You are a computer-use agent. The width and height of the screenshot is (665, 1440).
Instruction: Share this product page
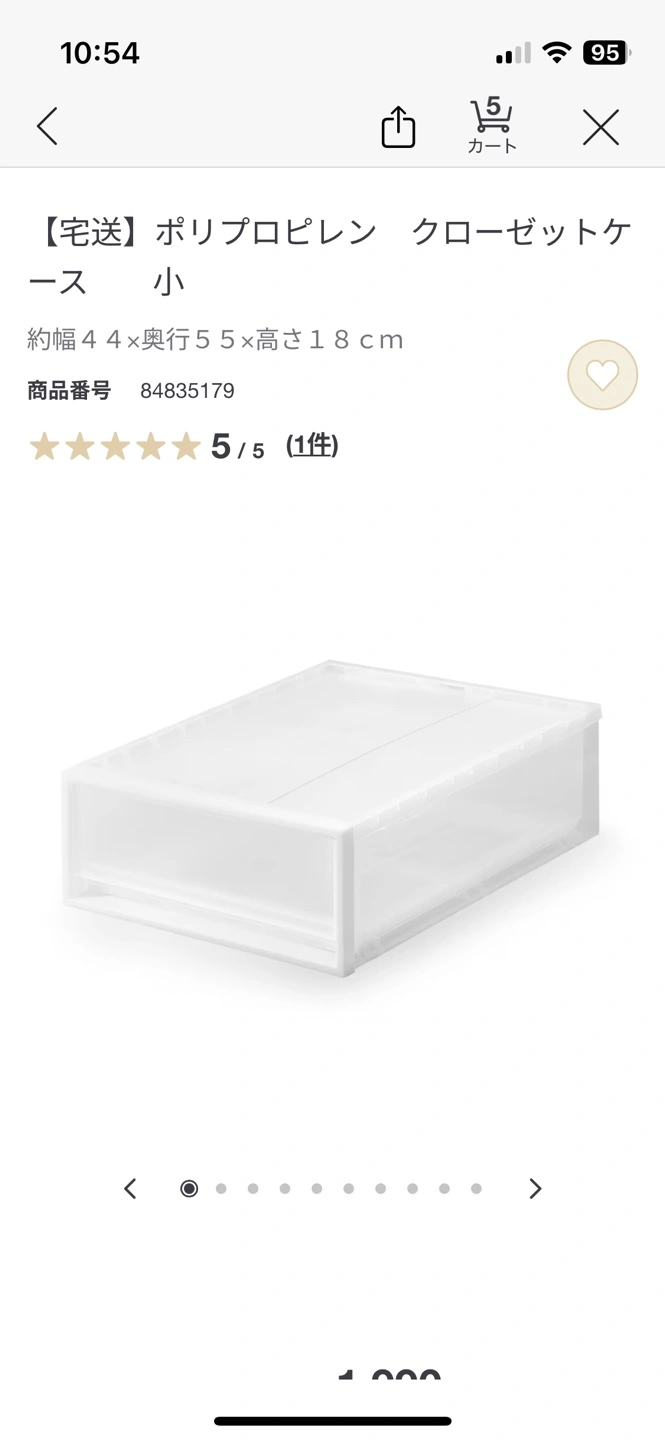tap(398, 127)
